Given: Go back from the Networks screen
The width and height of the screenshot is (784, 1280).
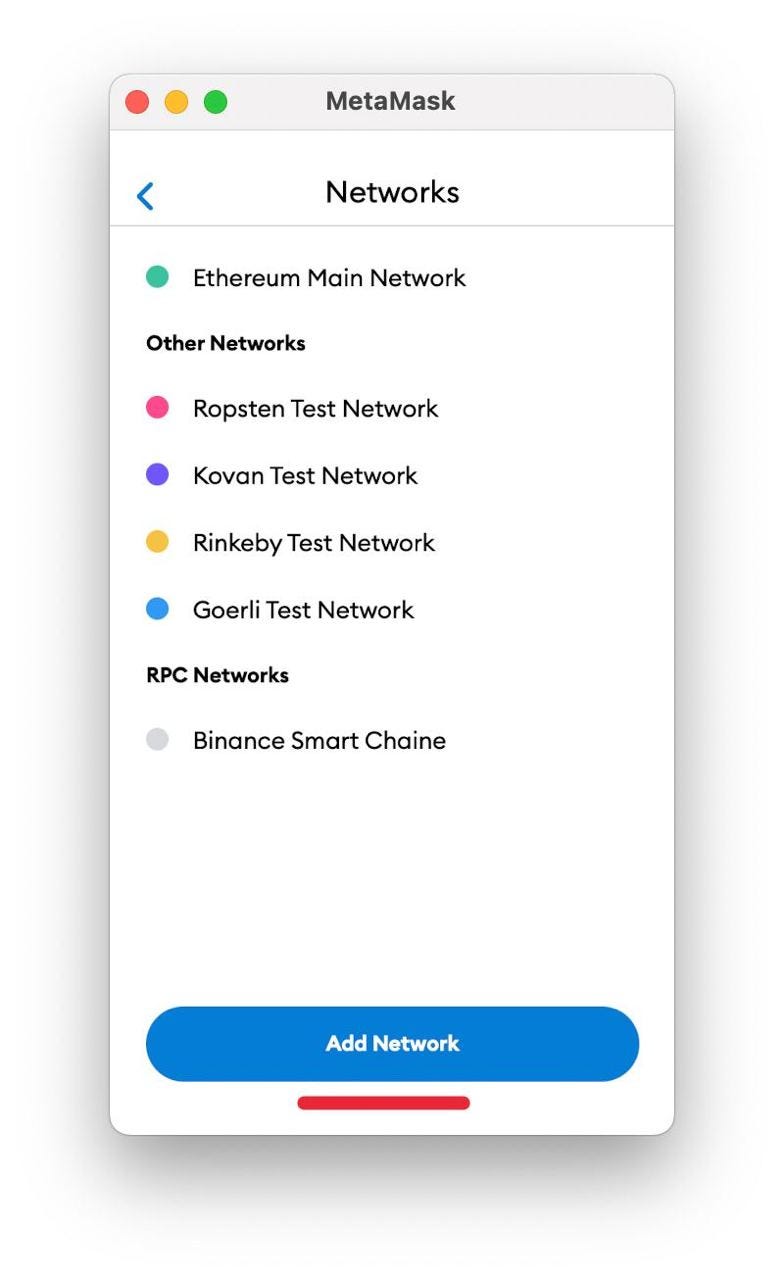Looking at the screenshot, I should tap(146, 195).
